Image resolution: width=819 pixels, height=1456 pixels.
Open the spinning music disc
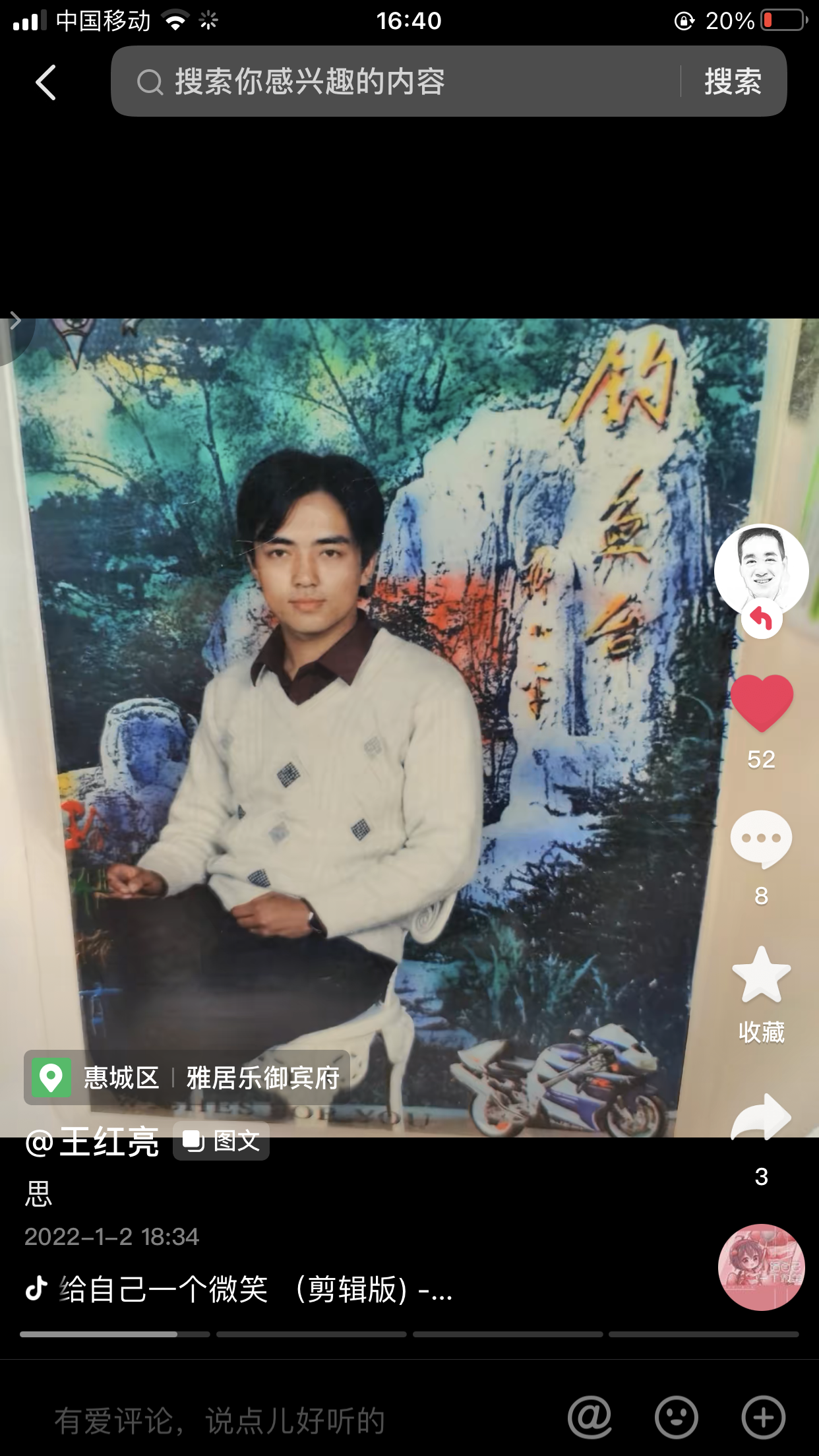[x=761, y=1267]
